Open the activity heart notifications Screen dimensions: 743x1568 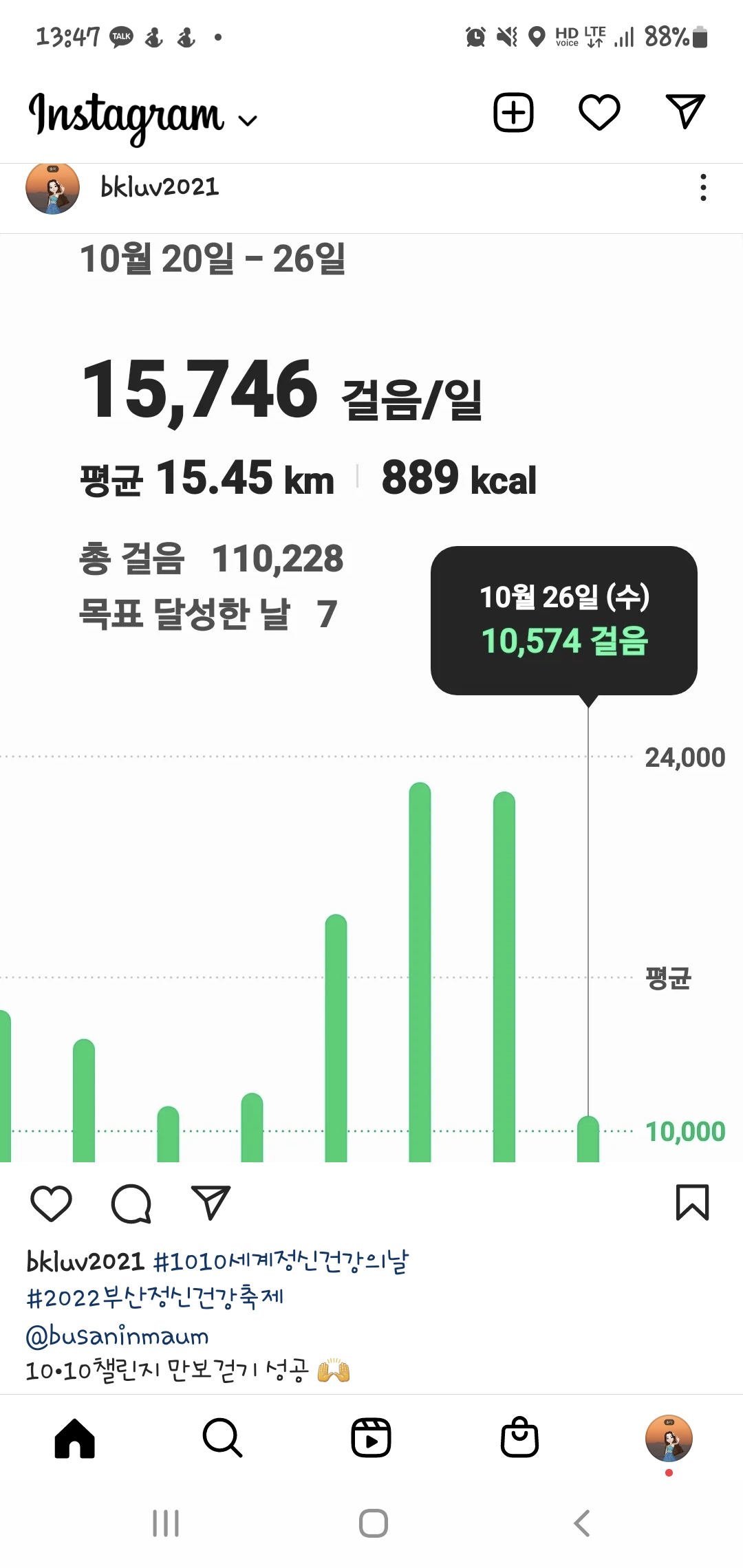coord(599,112)
